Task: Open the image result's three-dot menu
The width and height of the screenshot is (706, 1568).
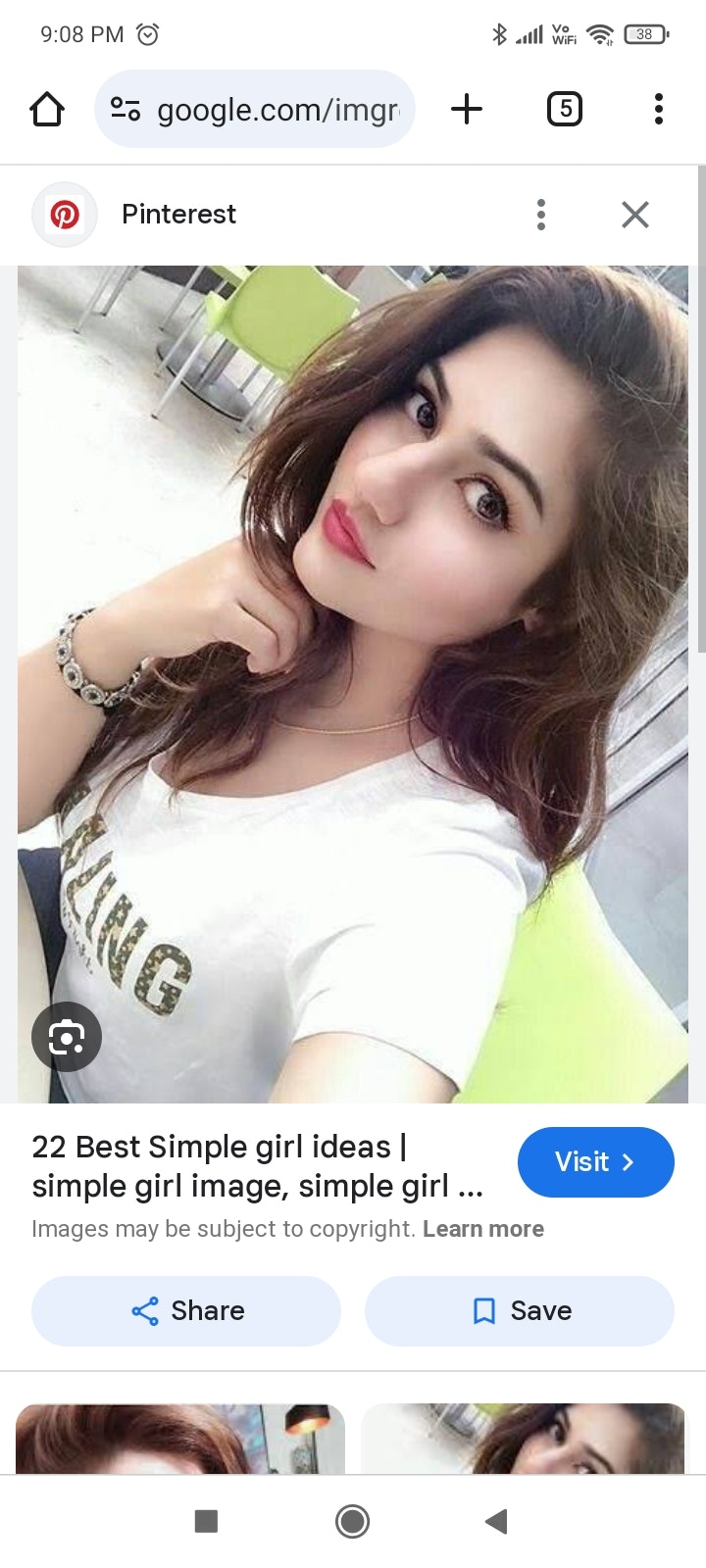Action: coord(540,214)
